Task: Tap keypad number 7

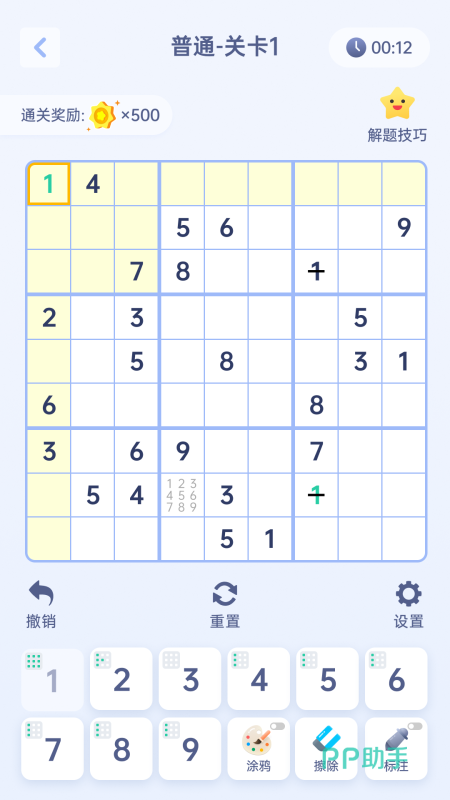Action: tap(52, 748)
